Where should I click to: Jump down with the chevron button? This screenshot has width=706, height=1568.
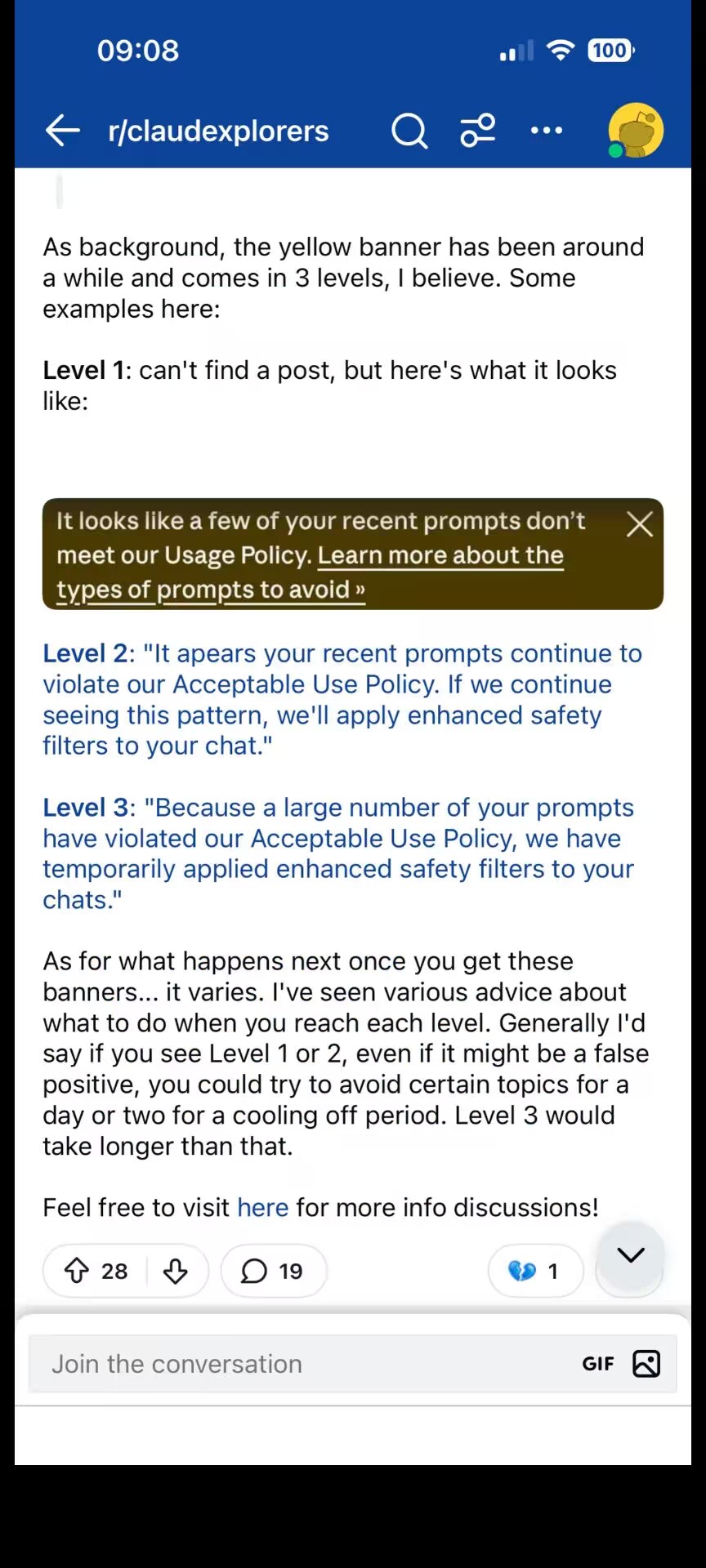click(630, 1255)
